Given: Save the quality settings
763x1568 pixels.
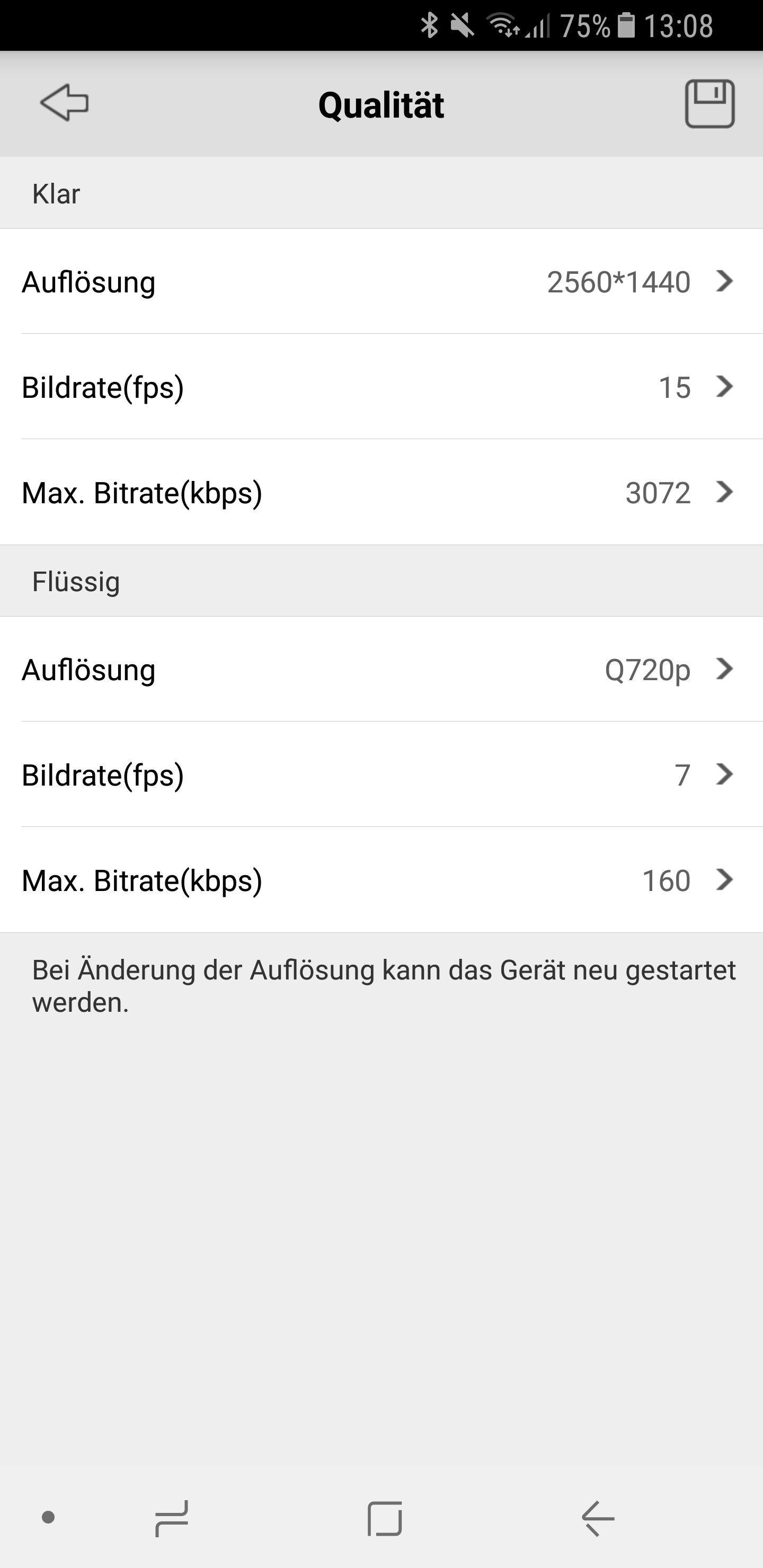Looking at the screenshot, I should click(709, 103).
